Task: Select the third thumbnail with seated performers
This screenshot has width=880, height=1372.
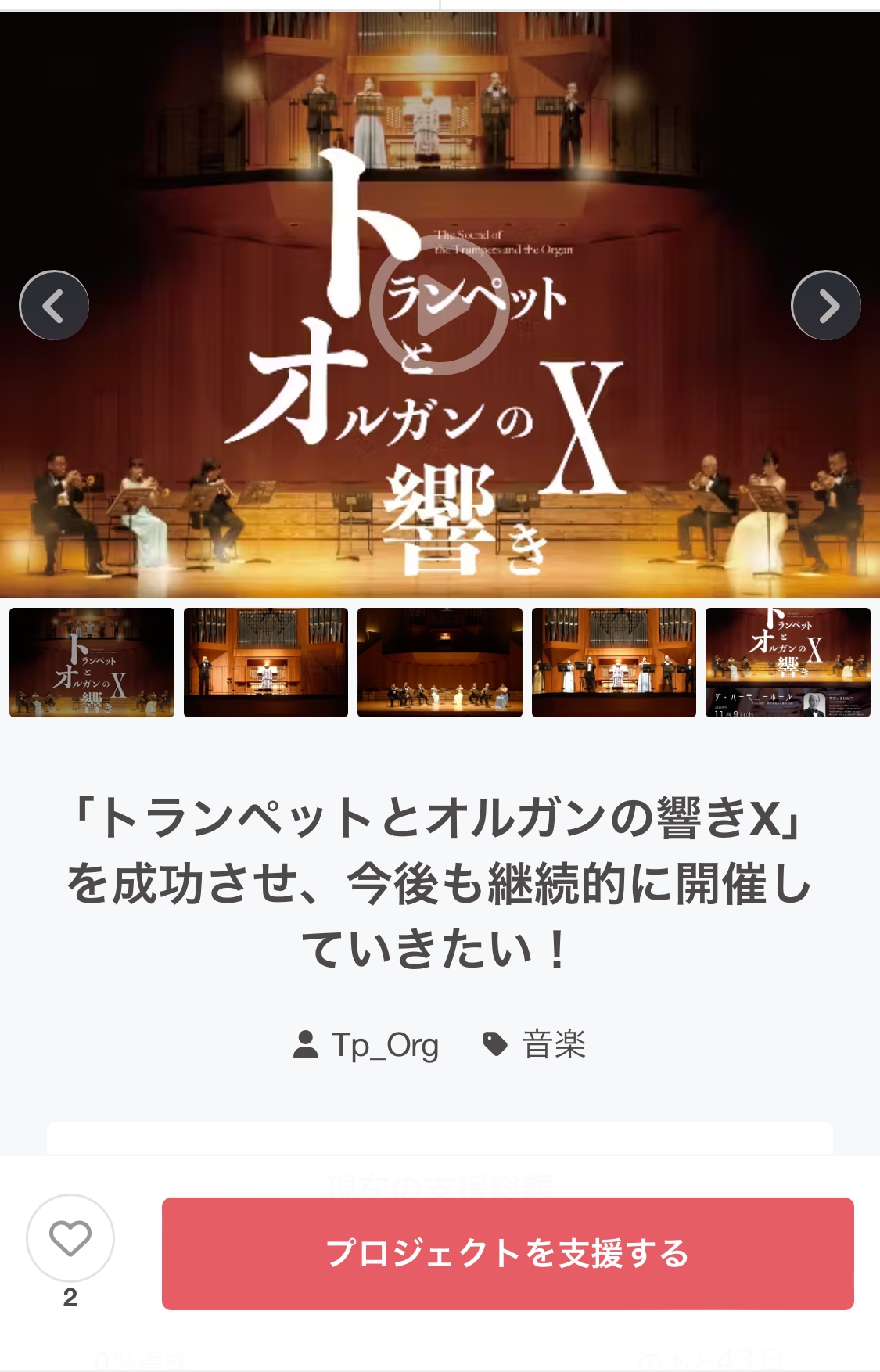Action: pos(440,663)
